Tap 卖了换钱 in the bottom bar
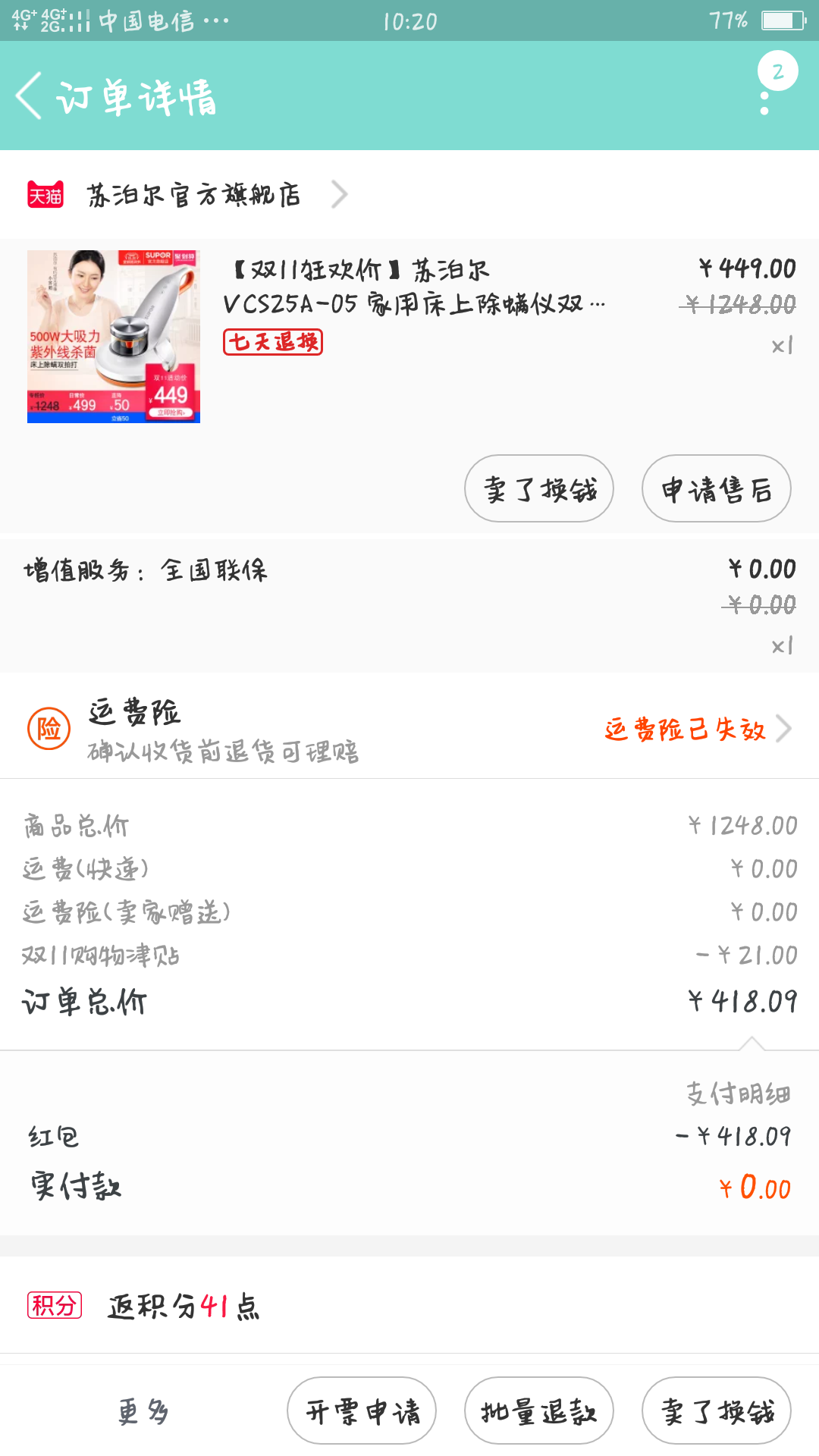 [717, 1411]
